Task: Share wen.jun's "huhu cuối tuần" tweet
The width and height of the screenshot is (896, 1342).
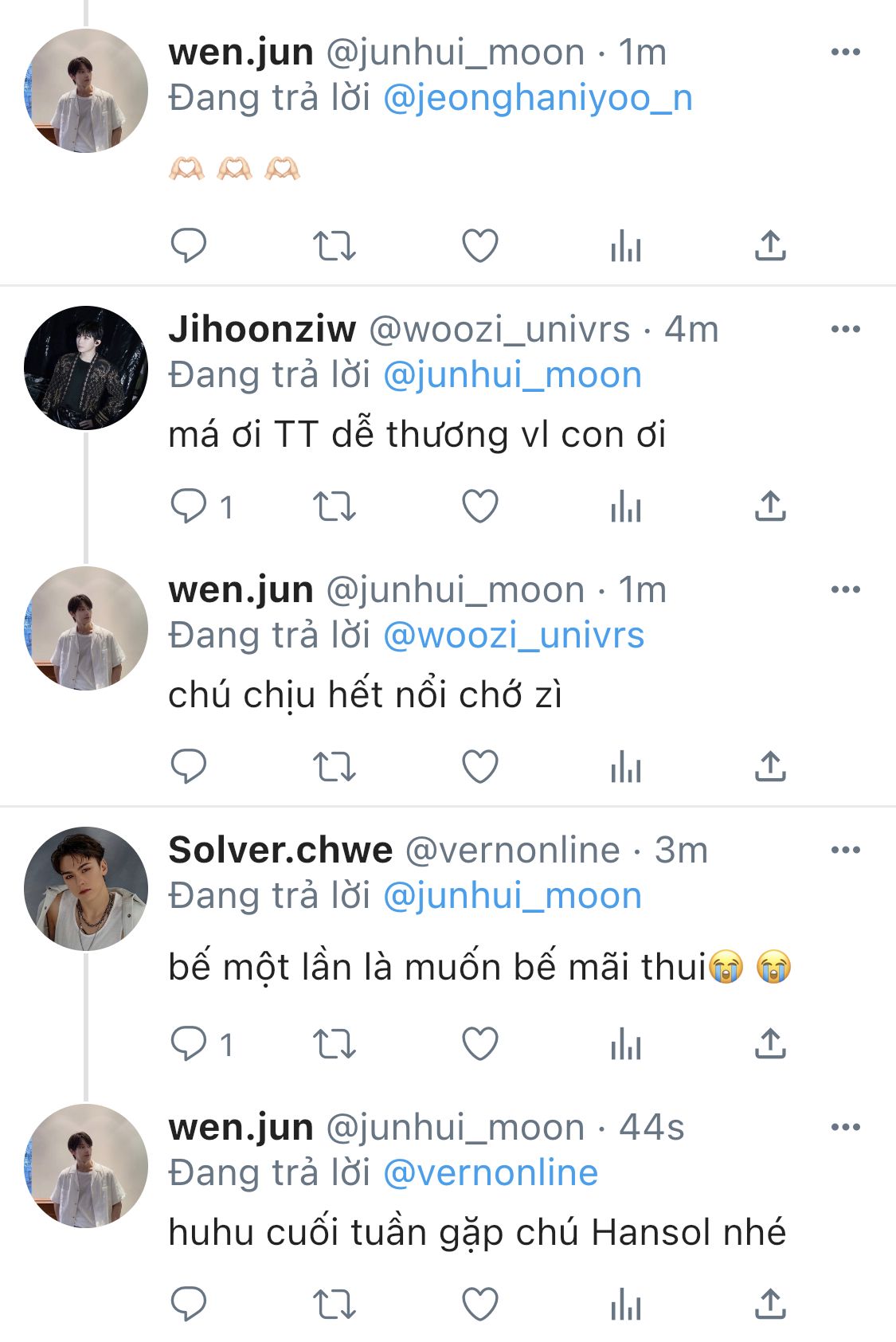Action: point(770,1305)
